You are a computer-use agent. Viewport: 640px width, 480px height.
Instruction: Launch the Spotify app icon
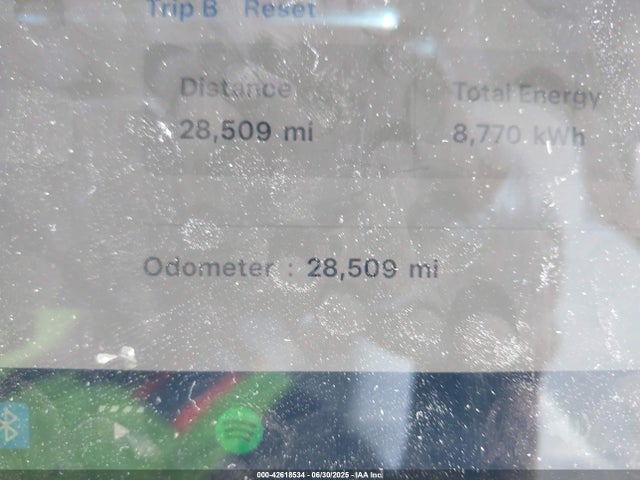[239, 430]
